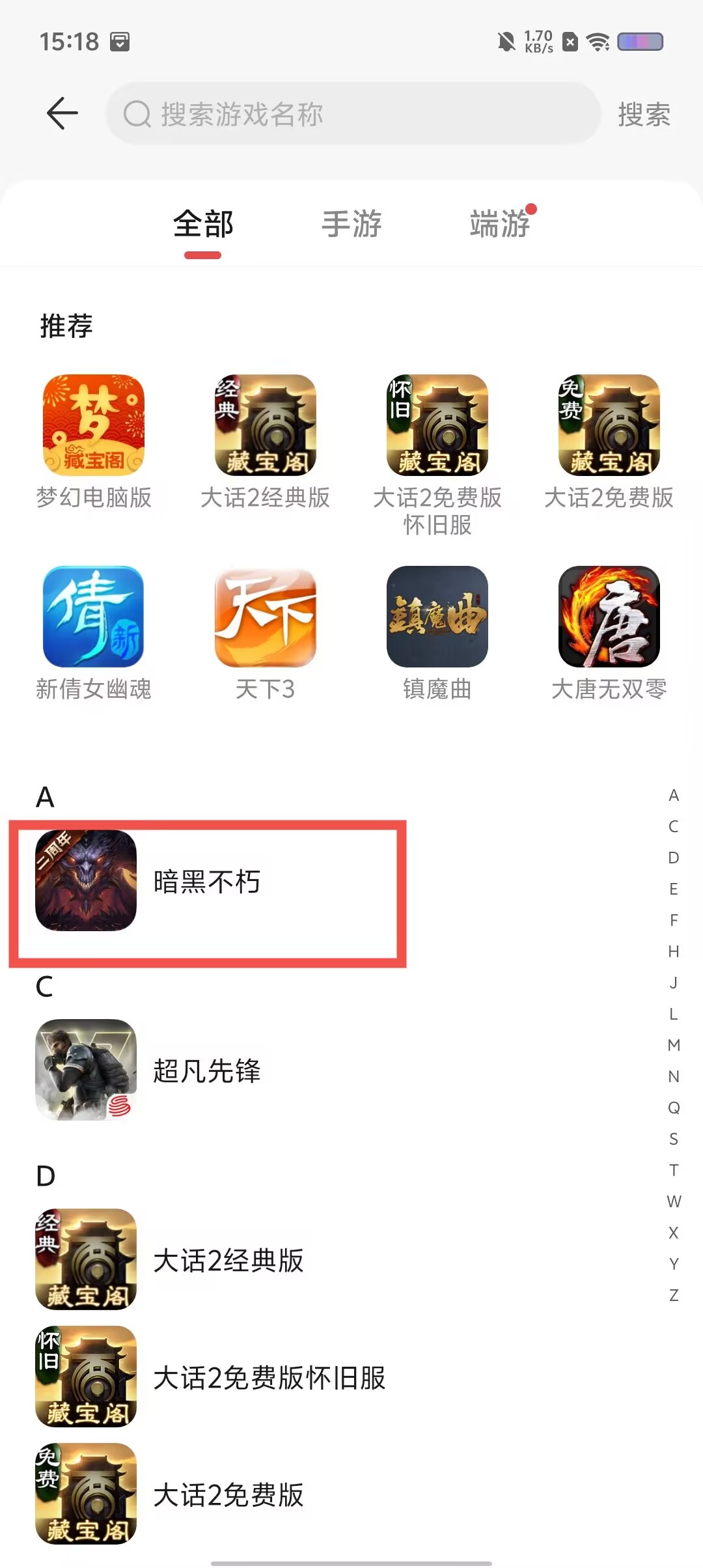Switch to the 端游 tab
The width and height of the screenshot is (703, 1568).
(499, 224)
